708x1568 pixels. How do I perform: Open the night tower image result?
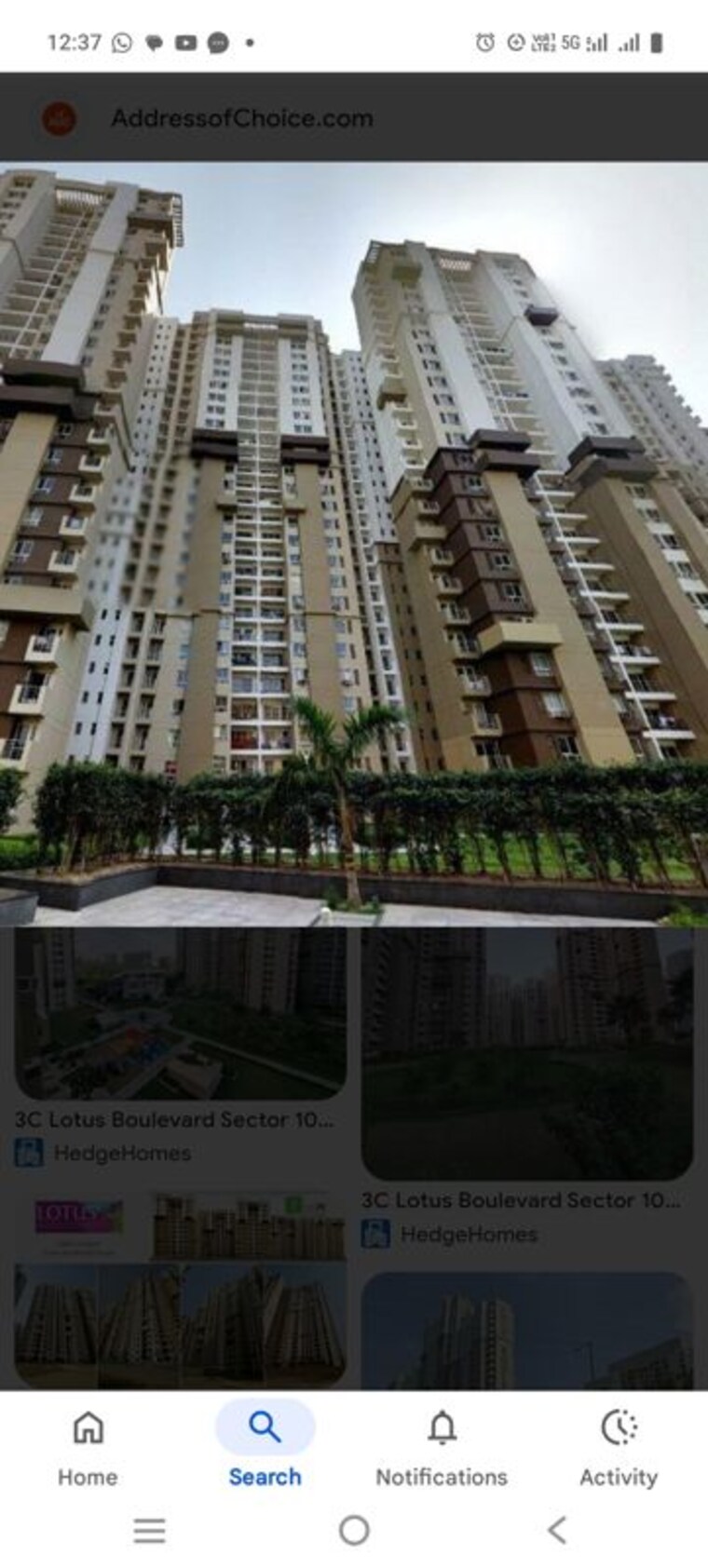[x=526, y=1331]
